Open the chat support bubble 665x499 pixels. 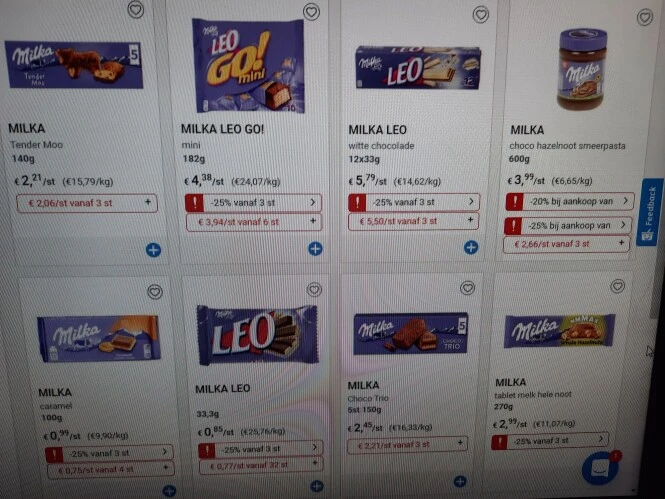pyautogui.click(x=598, y=467)
